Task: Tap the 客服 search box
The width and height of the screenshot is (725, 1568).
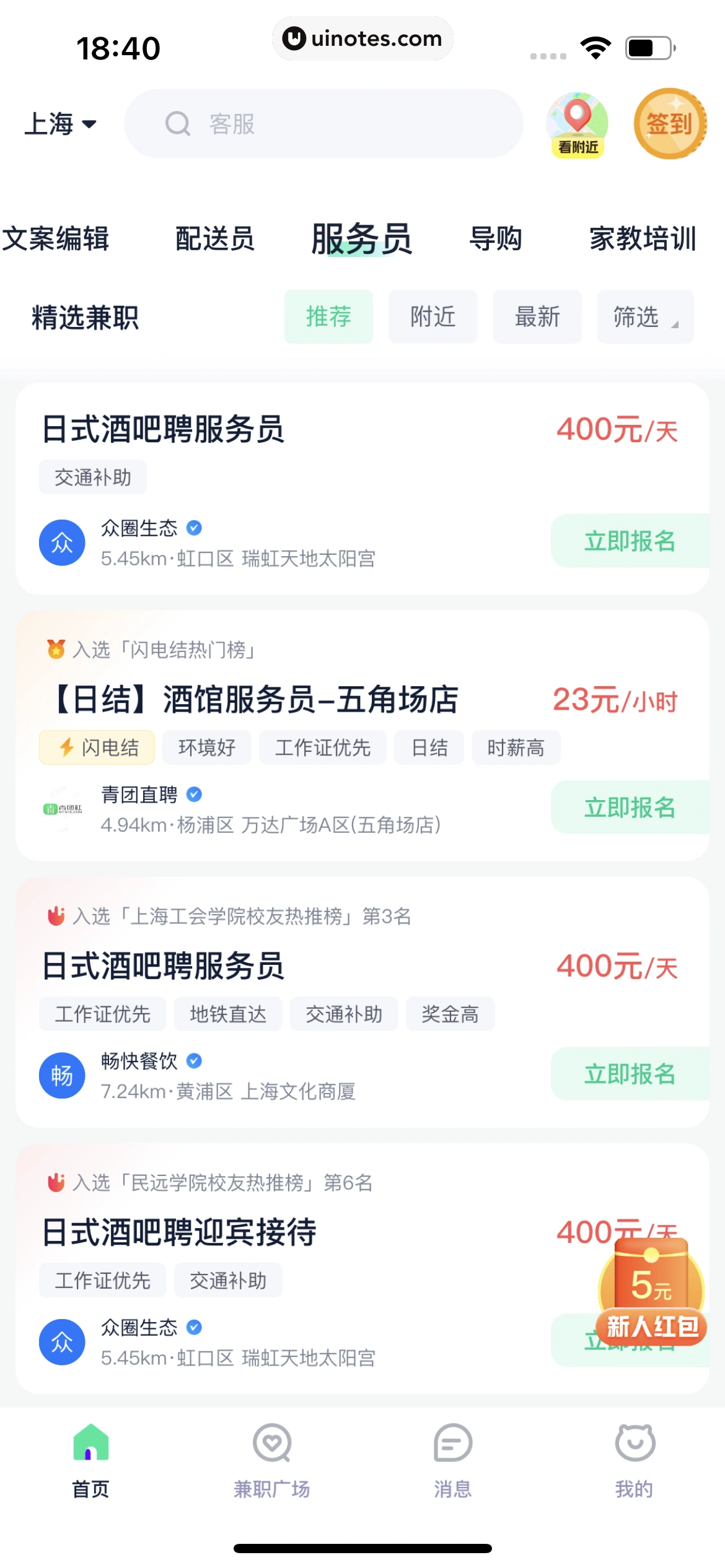Action: pos(323,124)
